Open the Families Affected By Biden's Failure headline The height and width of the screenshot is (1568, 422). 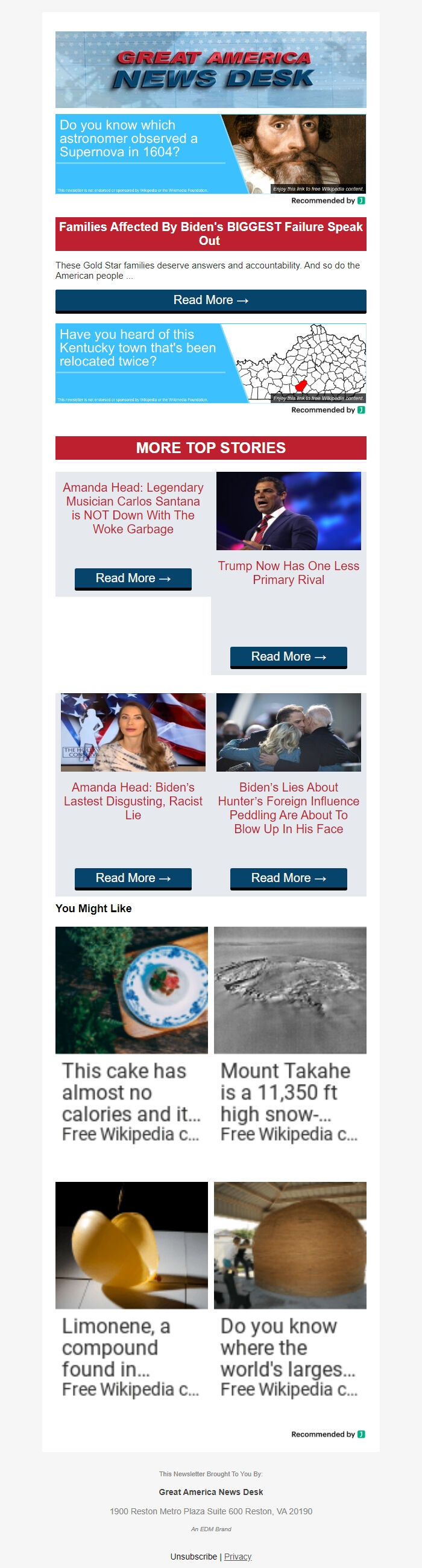[210, 233]
